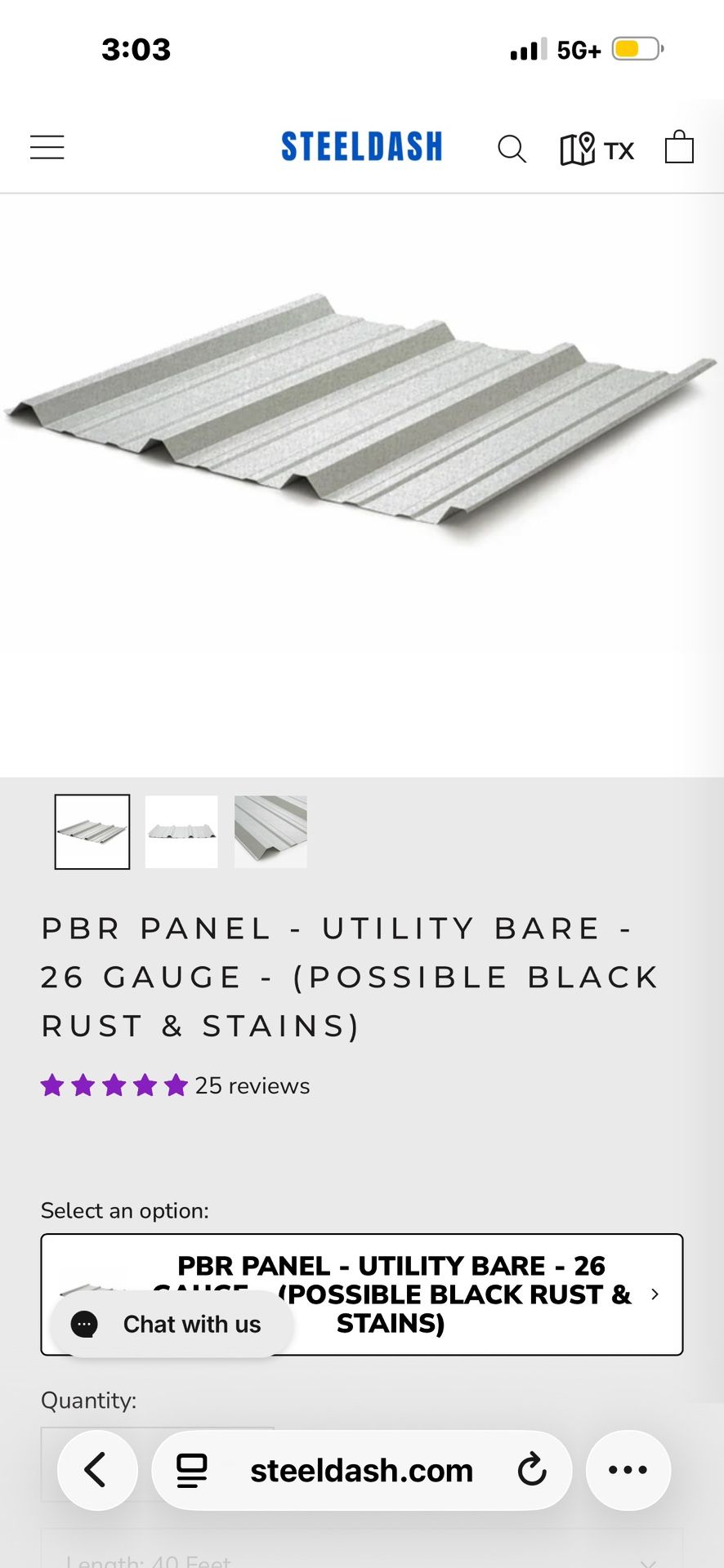Reload the steeldash.com page
The width and height of the screenshot is (724, 1568).
[x=532, y=1470]
